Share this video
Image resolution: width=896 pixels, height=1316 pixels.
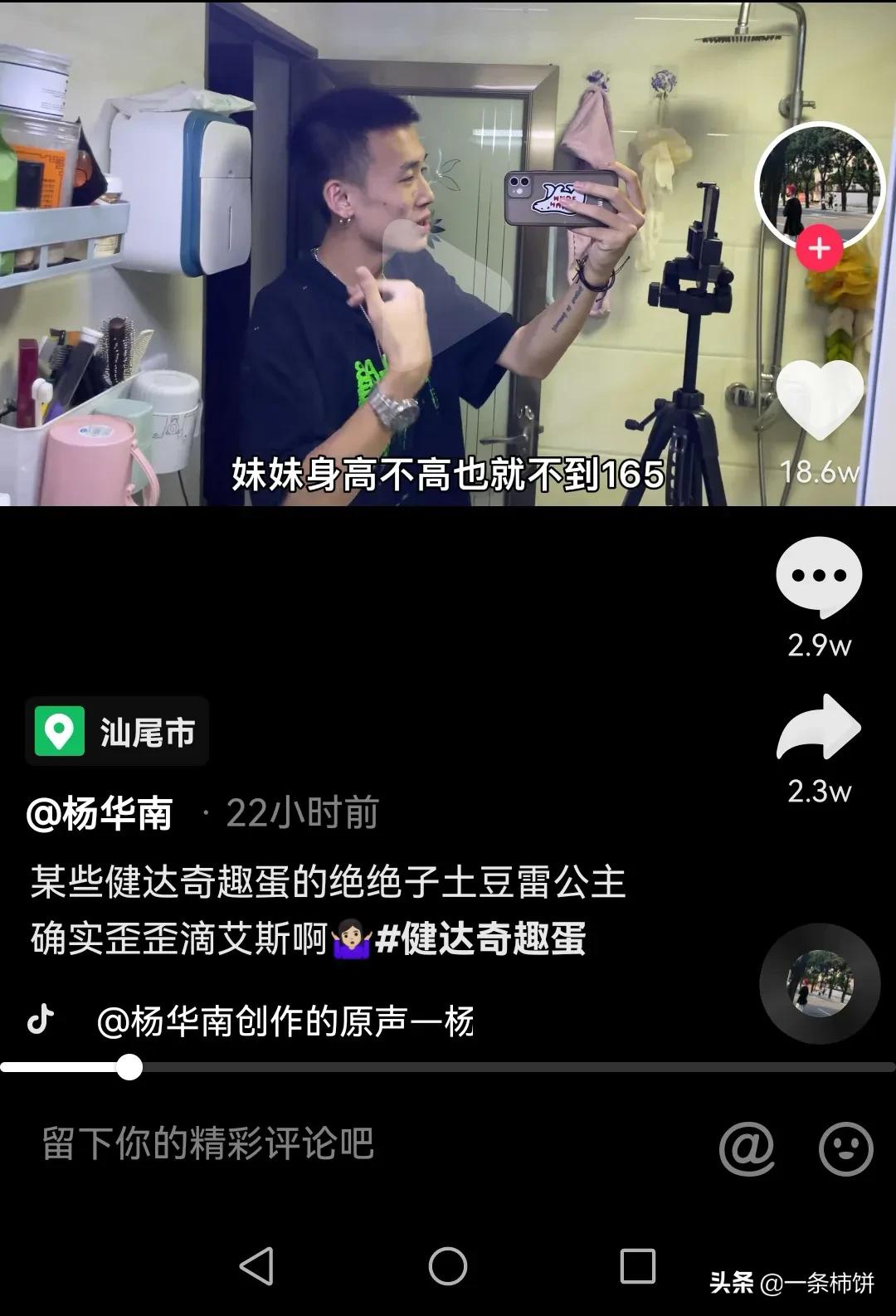pos(819,729)
